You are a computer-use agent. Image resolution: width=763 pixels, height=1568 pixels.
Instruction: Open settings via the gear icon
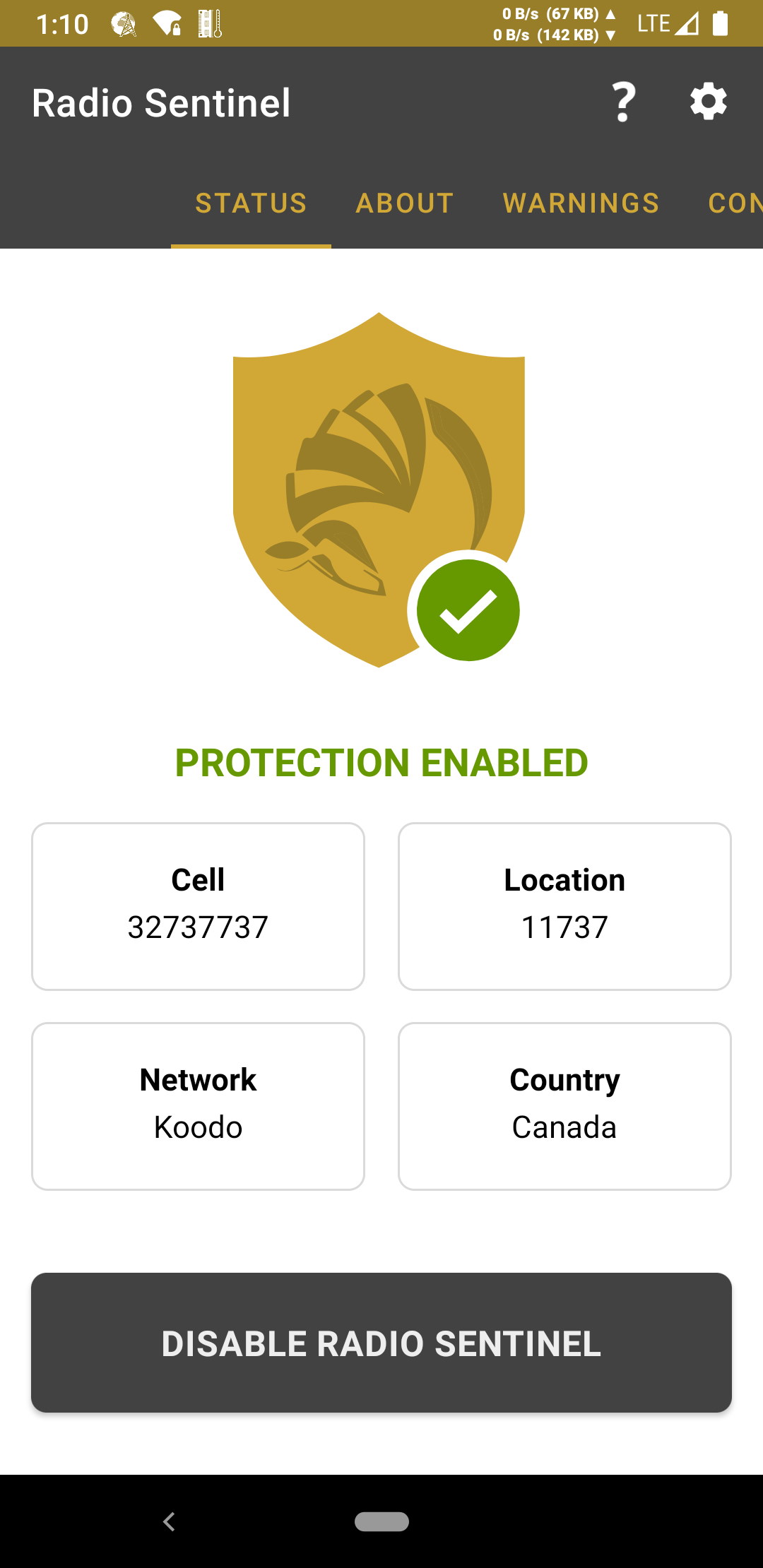coord(708,102)
